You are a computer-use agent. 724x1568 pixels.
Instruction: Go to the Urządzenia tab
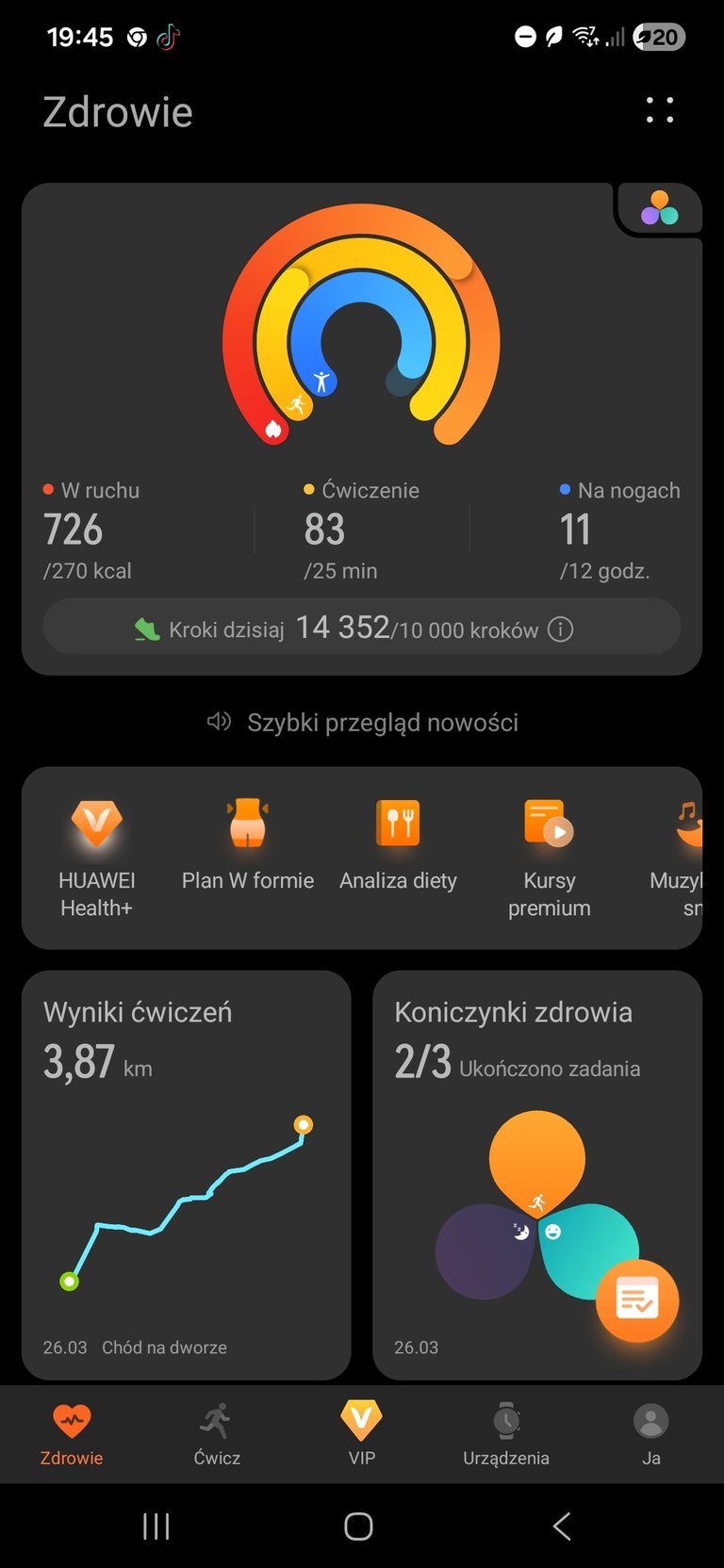coord(506,1434)
